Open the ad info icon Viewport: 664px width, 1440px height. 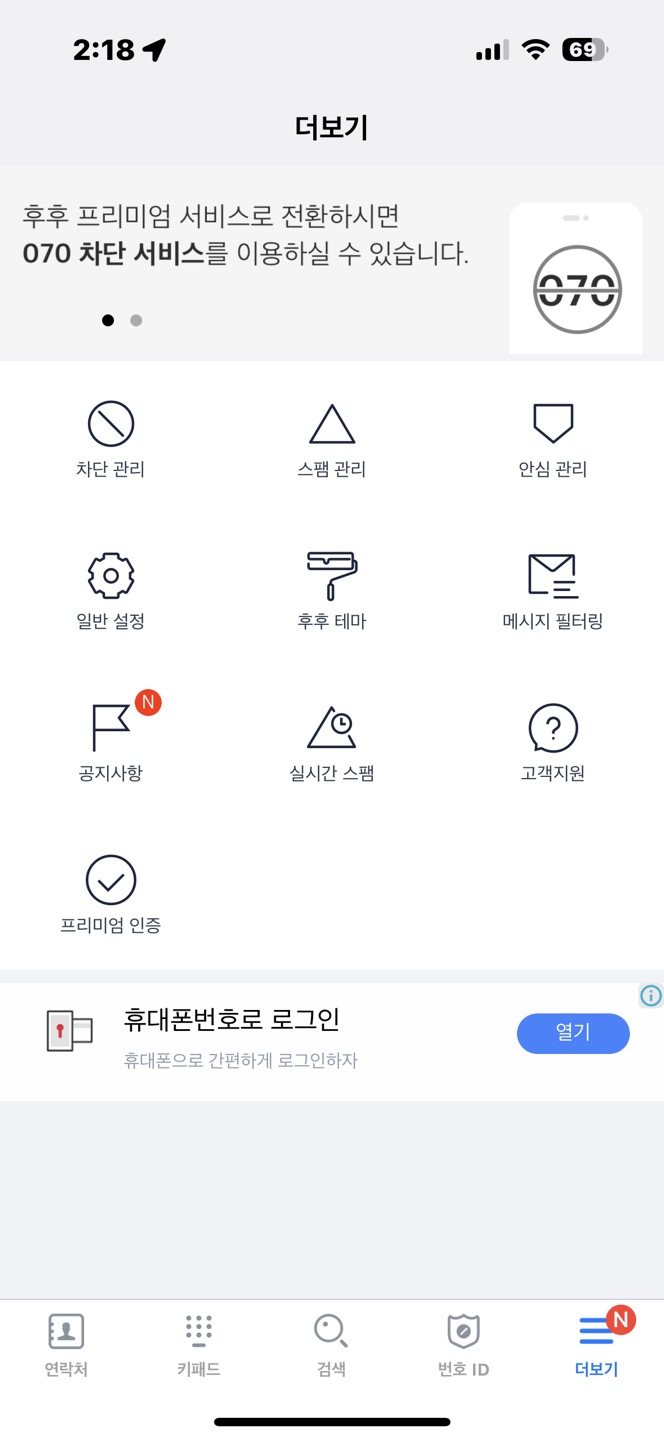pos(651,995)
